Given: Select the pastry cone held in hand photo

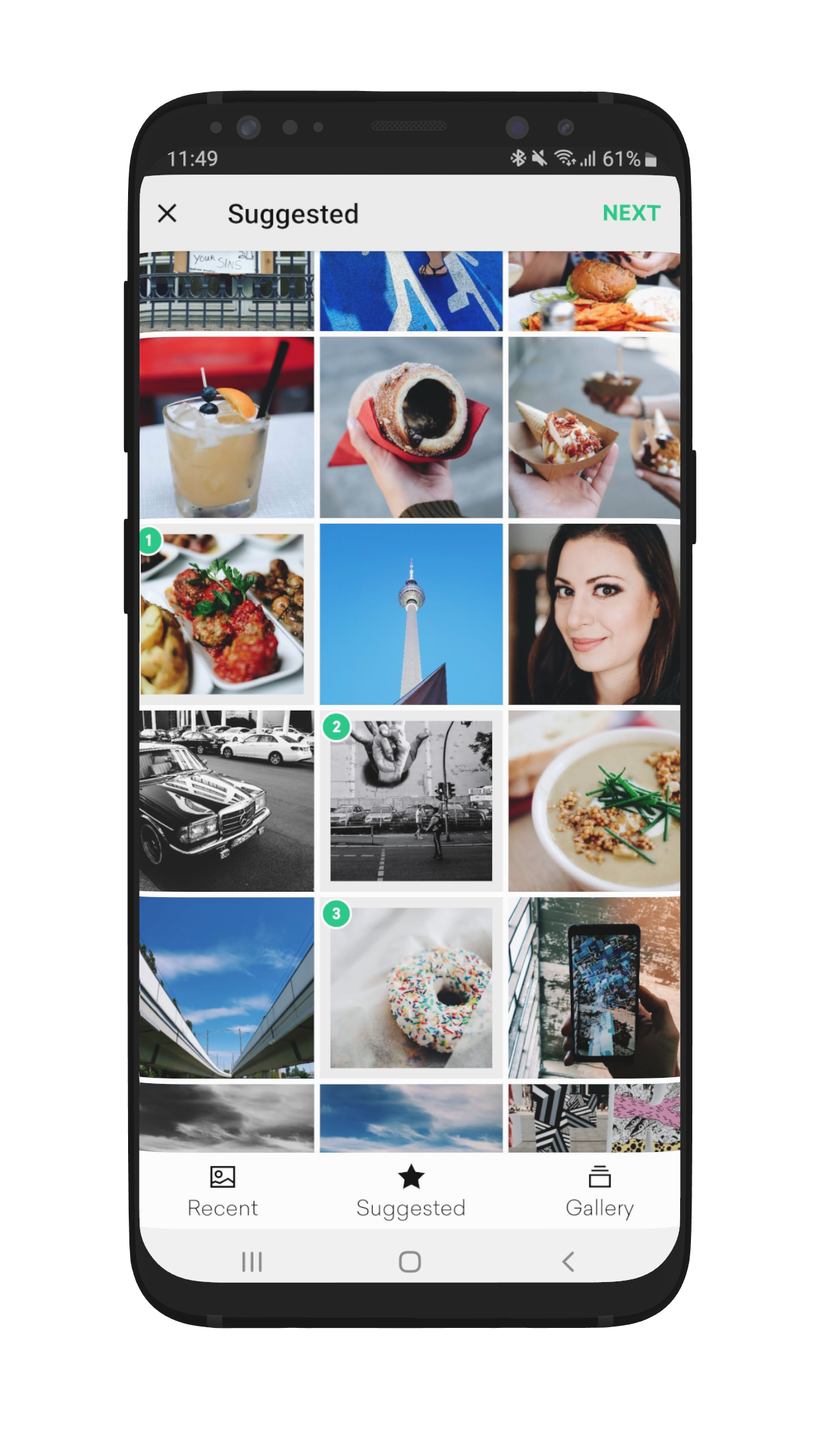Looking at the screenshot, I should tap(411, 427).
